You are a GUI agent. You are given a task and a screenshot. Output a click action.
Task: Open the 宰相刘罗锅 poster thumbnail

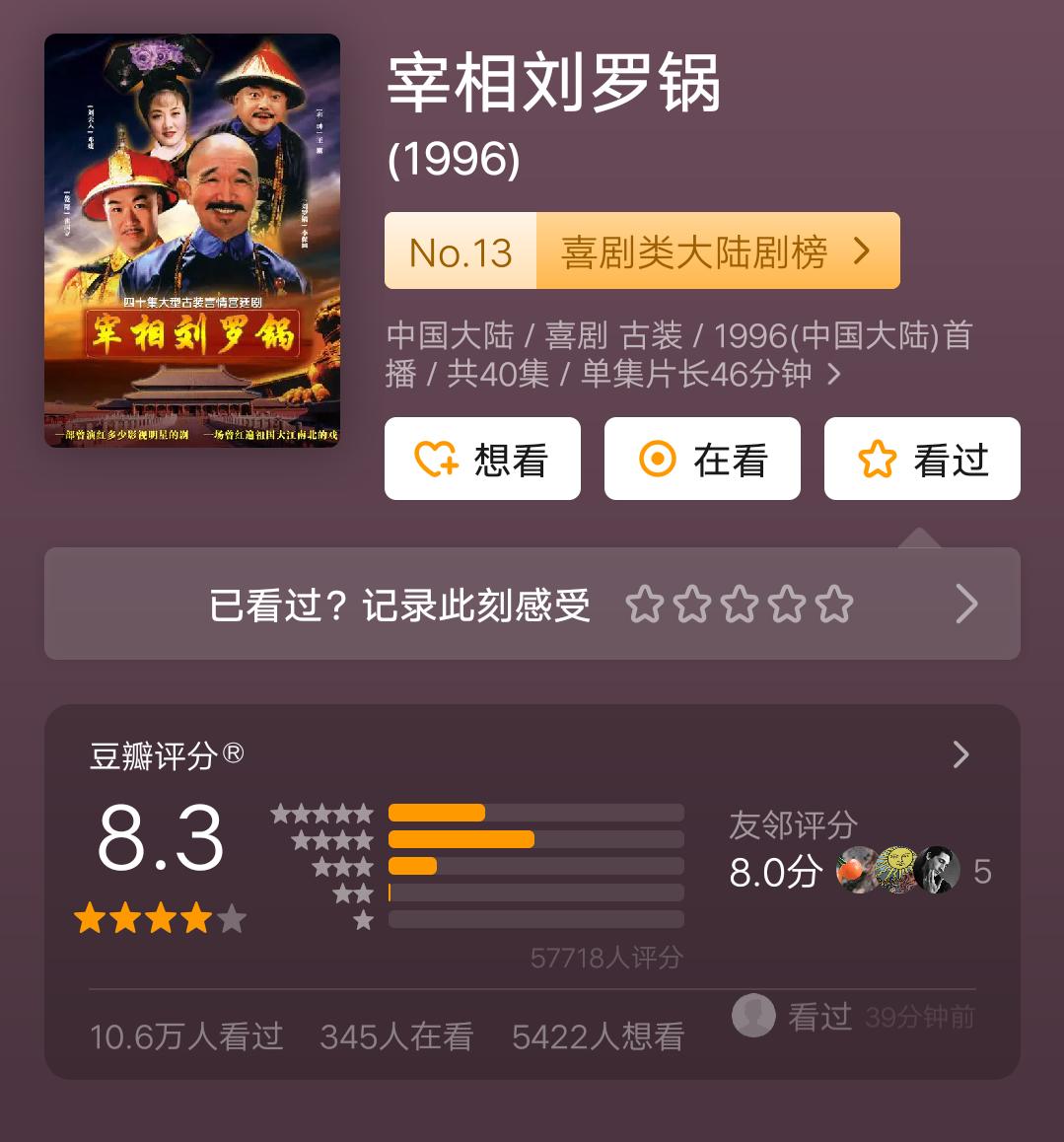191,241
